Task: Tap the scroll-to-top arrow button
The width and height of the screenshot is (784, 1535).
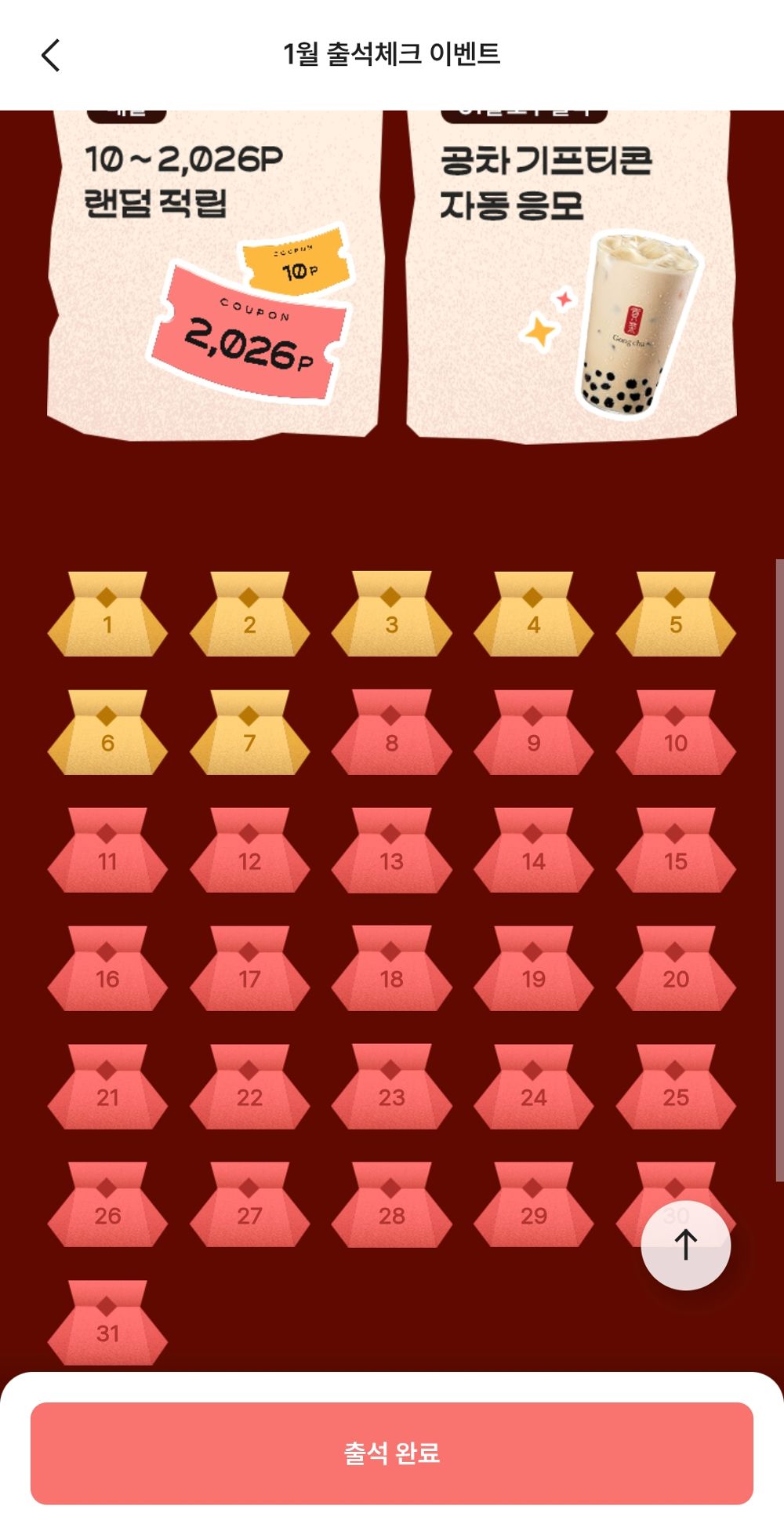Action: point(685,1245)
